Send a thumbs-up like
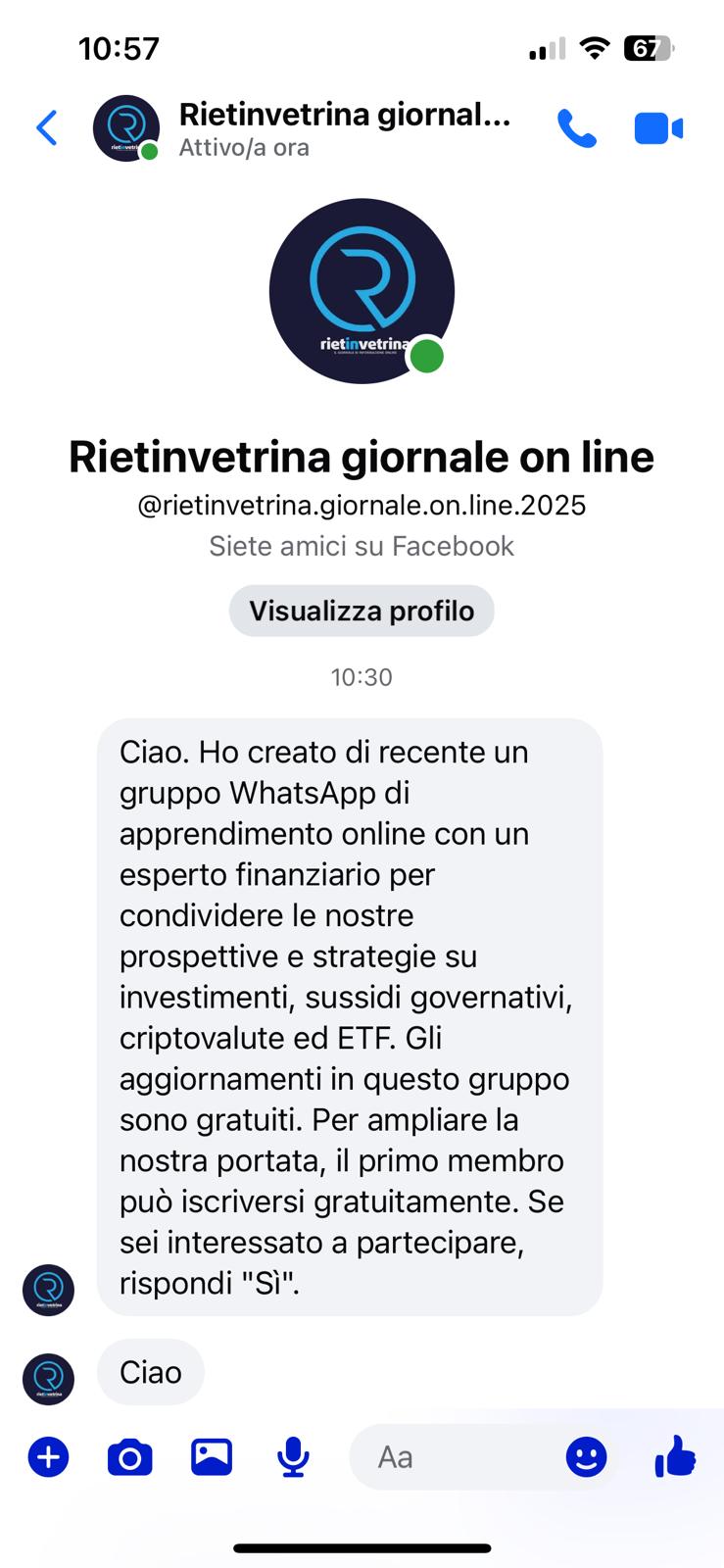Screen dimensions: 724x1568 click(x=675, y=1456)
